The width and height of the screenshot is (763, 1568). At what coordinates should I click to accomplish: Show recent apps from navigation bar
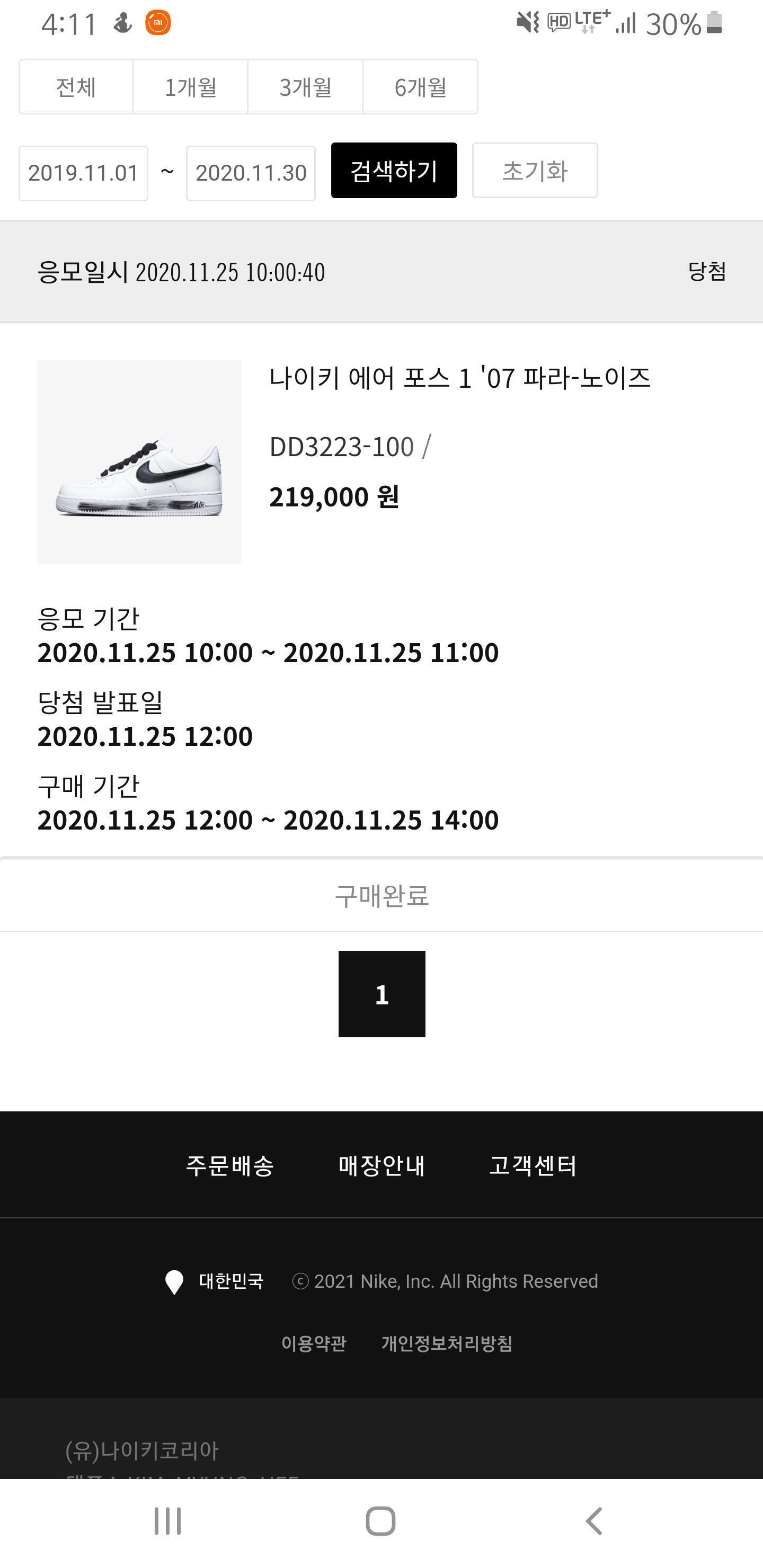167,1521
